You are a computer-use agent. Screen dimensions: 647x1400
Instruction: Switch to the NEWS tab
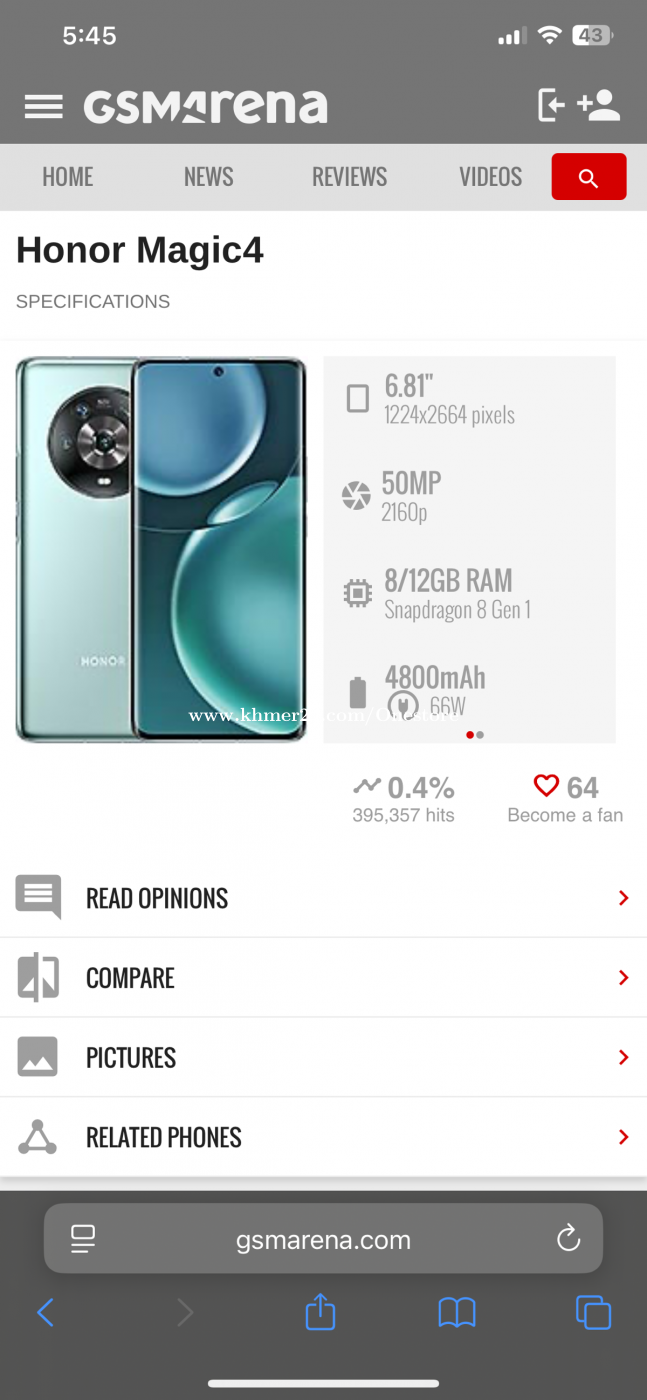tap(208, 177)
